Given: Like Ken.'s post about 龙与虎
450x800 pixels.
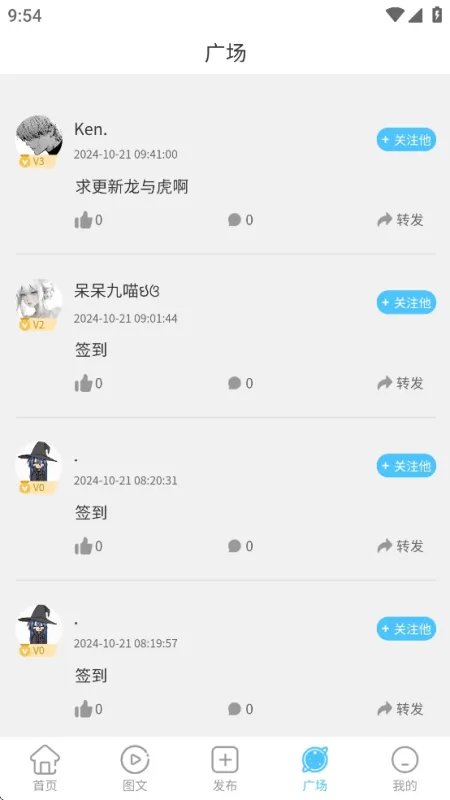Looking at the screenshot, I should [88, 220].
